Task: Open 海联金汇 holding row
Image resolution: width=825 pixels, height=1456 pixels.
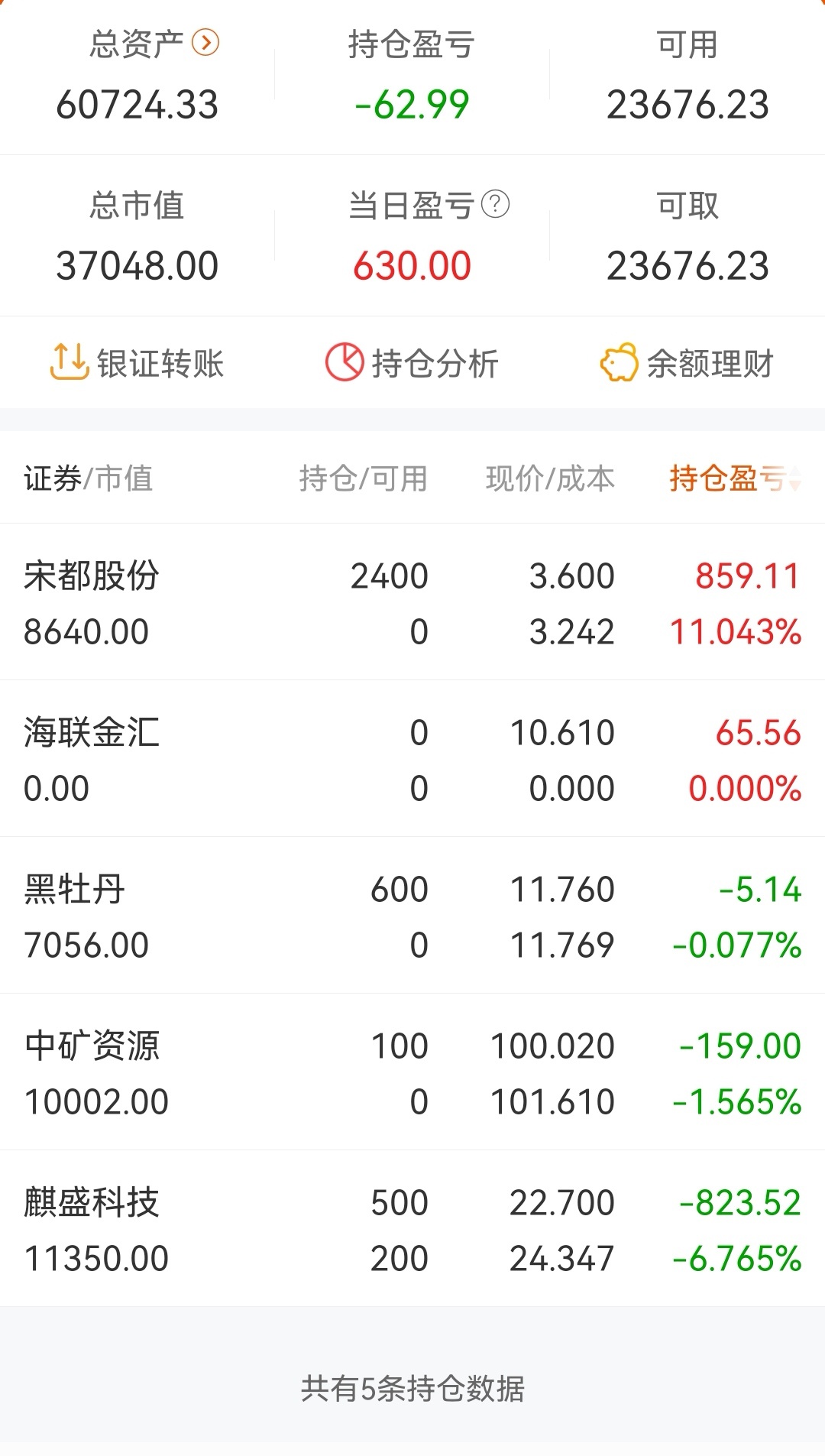Action: pos(412,760)
